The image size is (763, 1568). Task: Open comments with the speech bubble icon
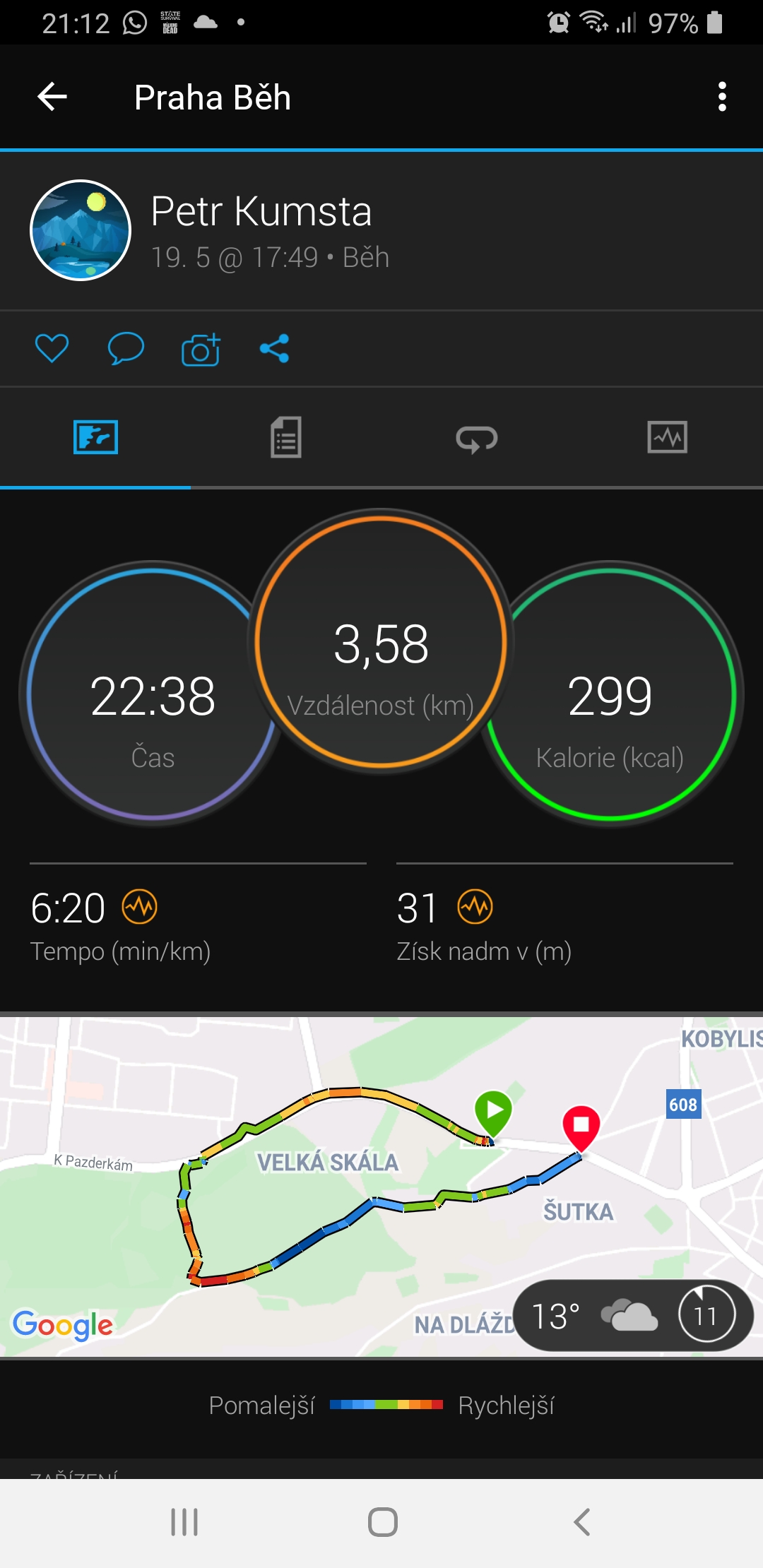coord(126,348)
